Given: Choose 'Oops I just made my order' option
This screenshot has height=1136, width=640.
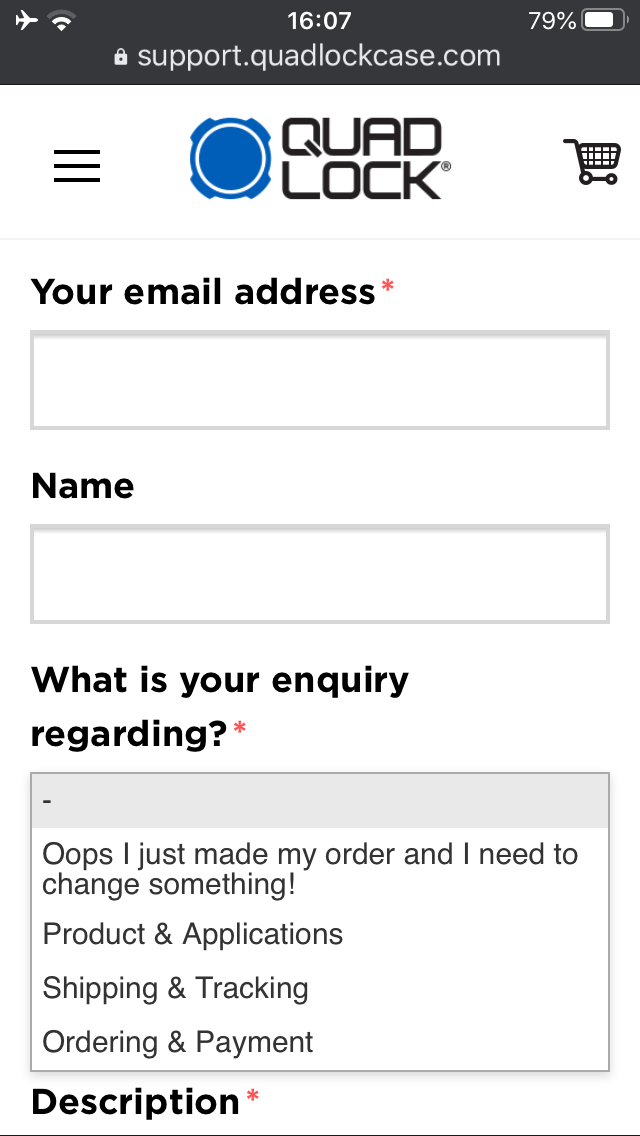Looking at the screenshot, I should point(310,869).
